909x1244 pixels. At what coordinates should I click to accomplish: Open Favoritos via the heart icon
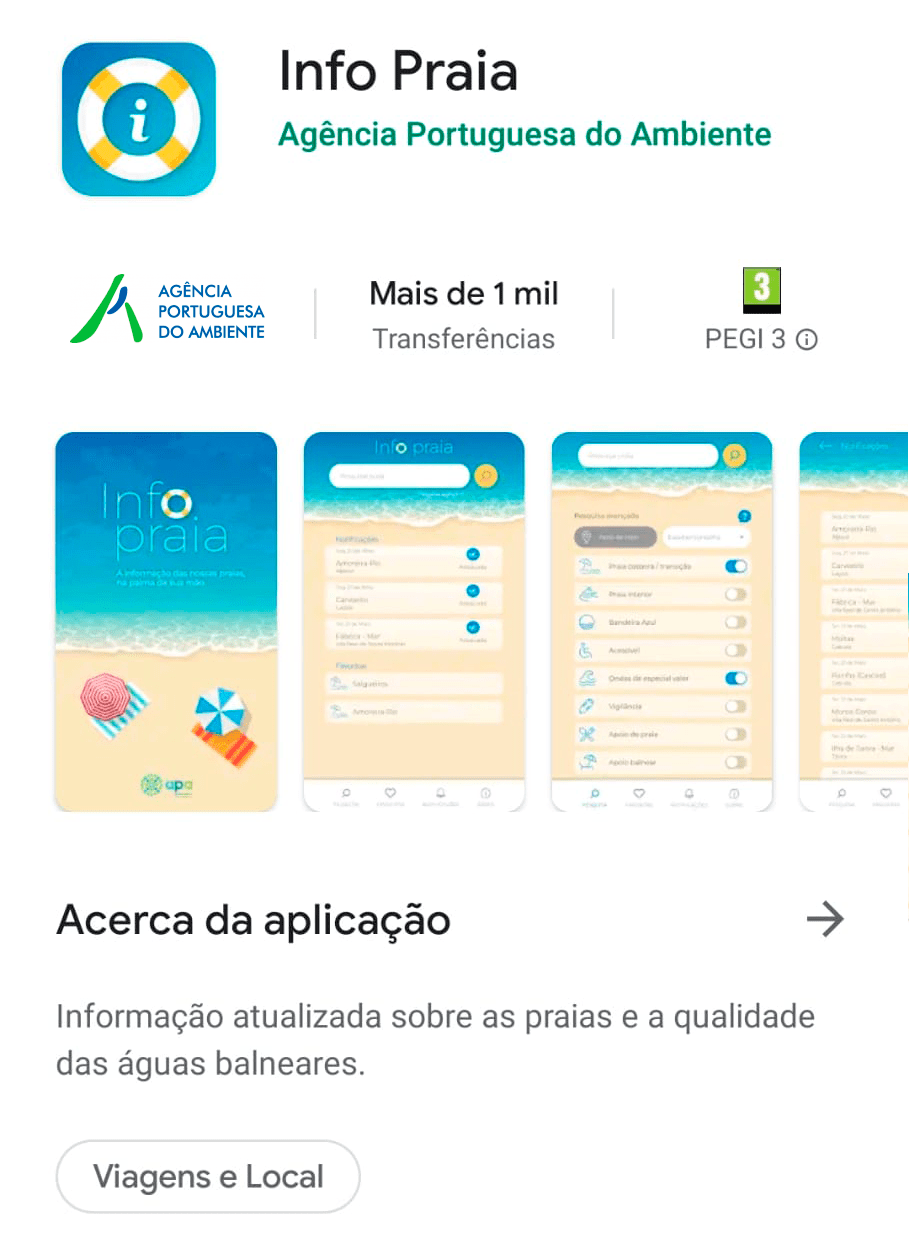(x=640, y=794)
